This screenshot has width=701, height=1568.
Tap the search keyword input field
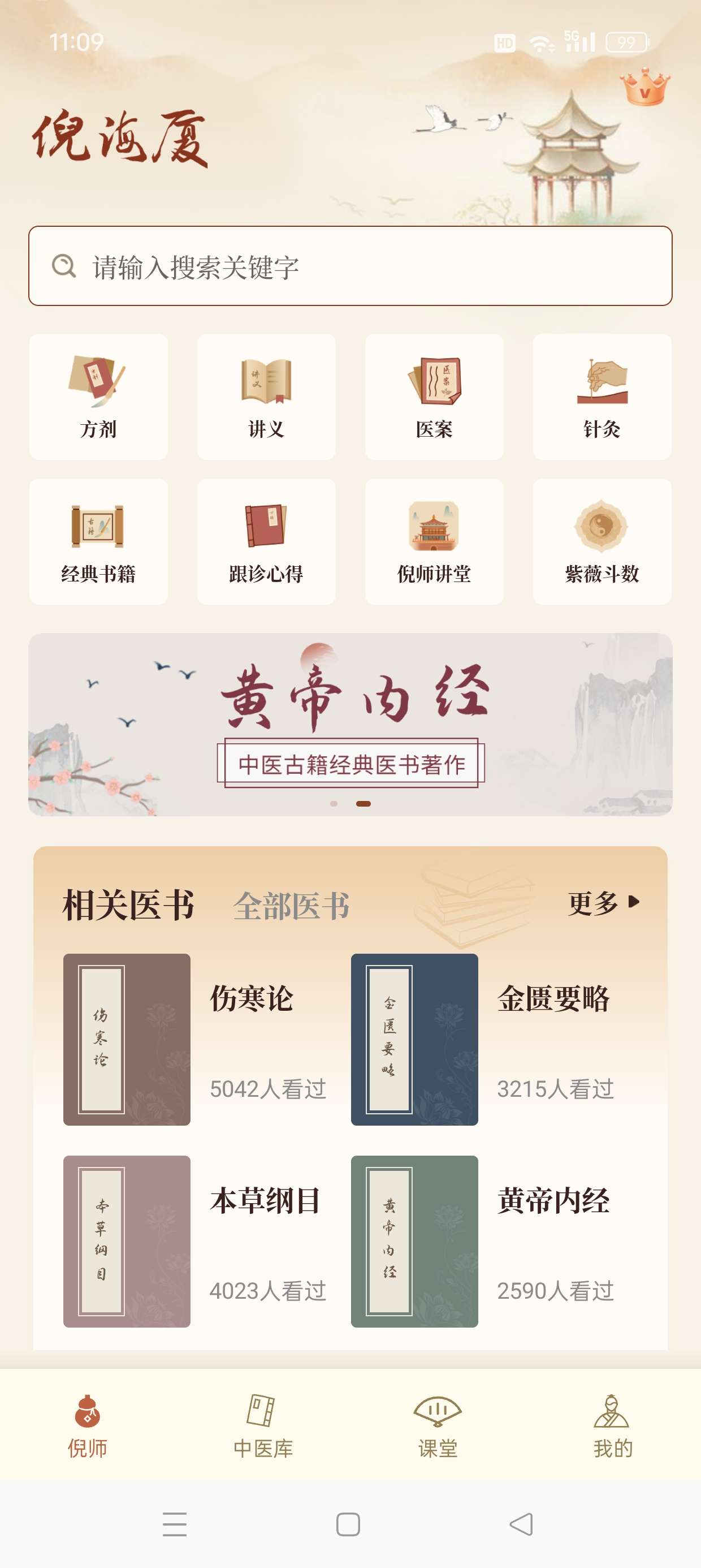point(350,266)
